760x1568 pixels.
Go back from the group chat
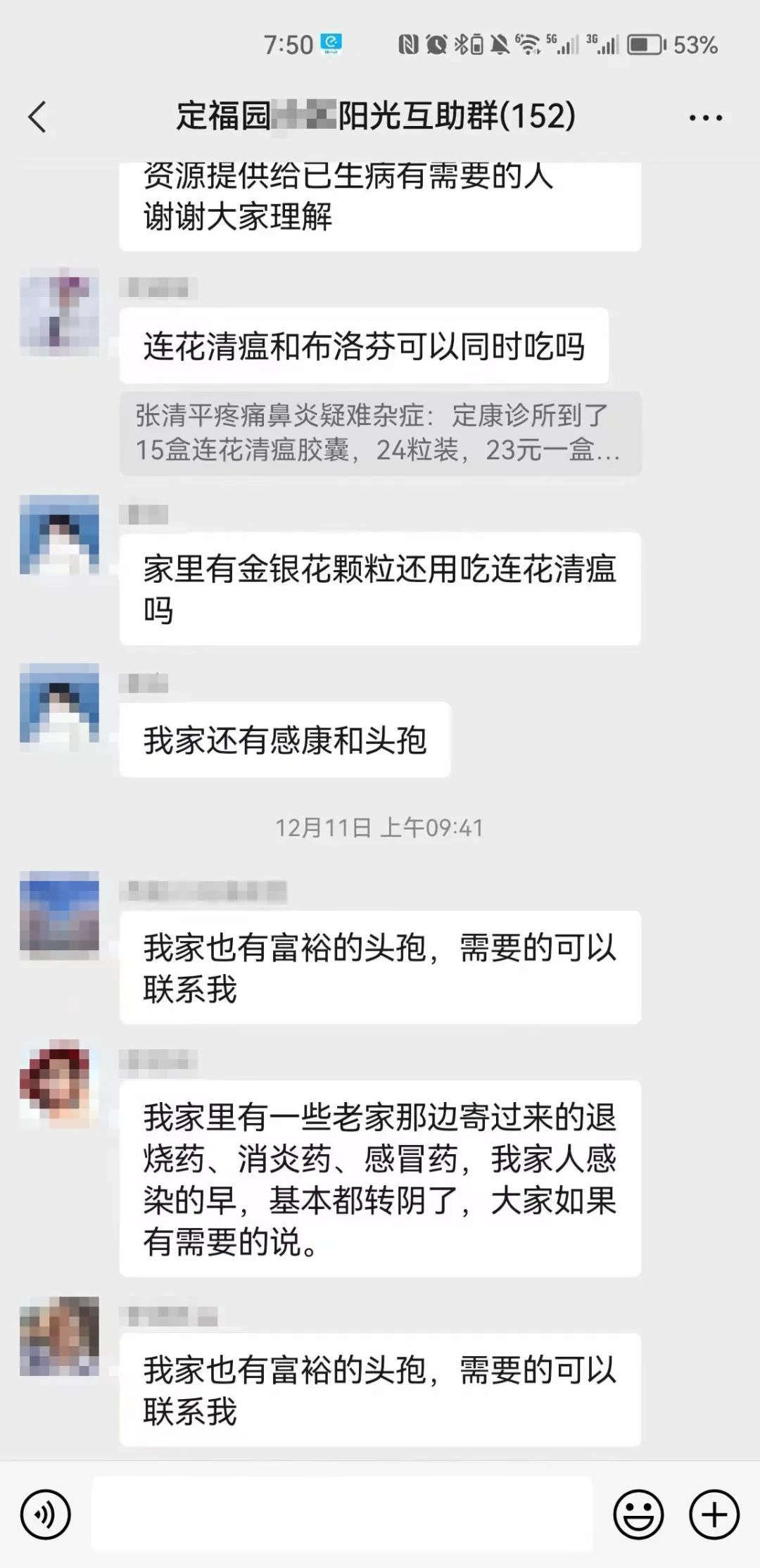pyautogui.click(x=38, y=117)
